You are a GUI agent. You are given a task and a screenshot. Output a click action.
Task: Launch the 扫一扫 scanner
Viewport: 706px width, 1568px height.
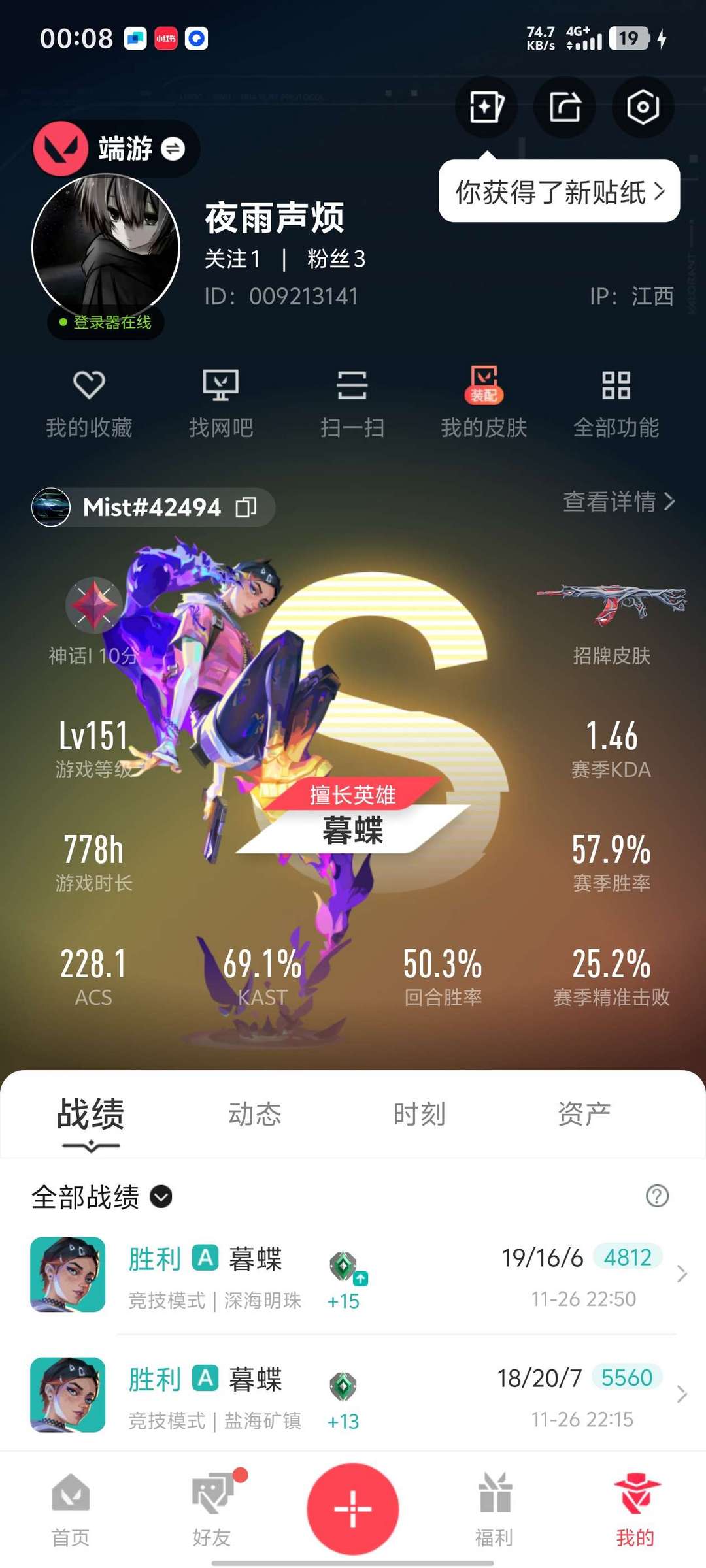(352, 403)
